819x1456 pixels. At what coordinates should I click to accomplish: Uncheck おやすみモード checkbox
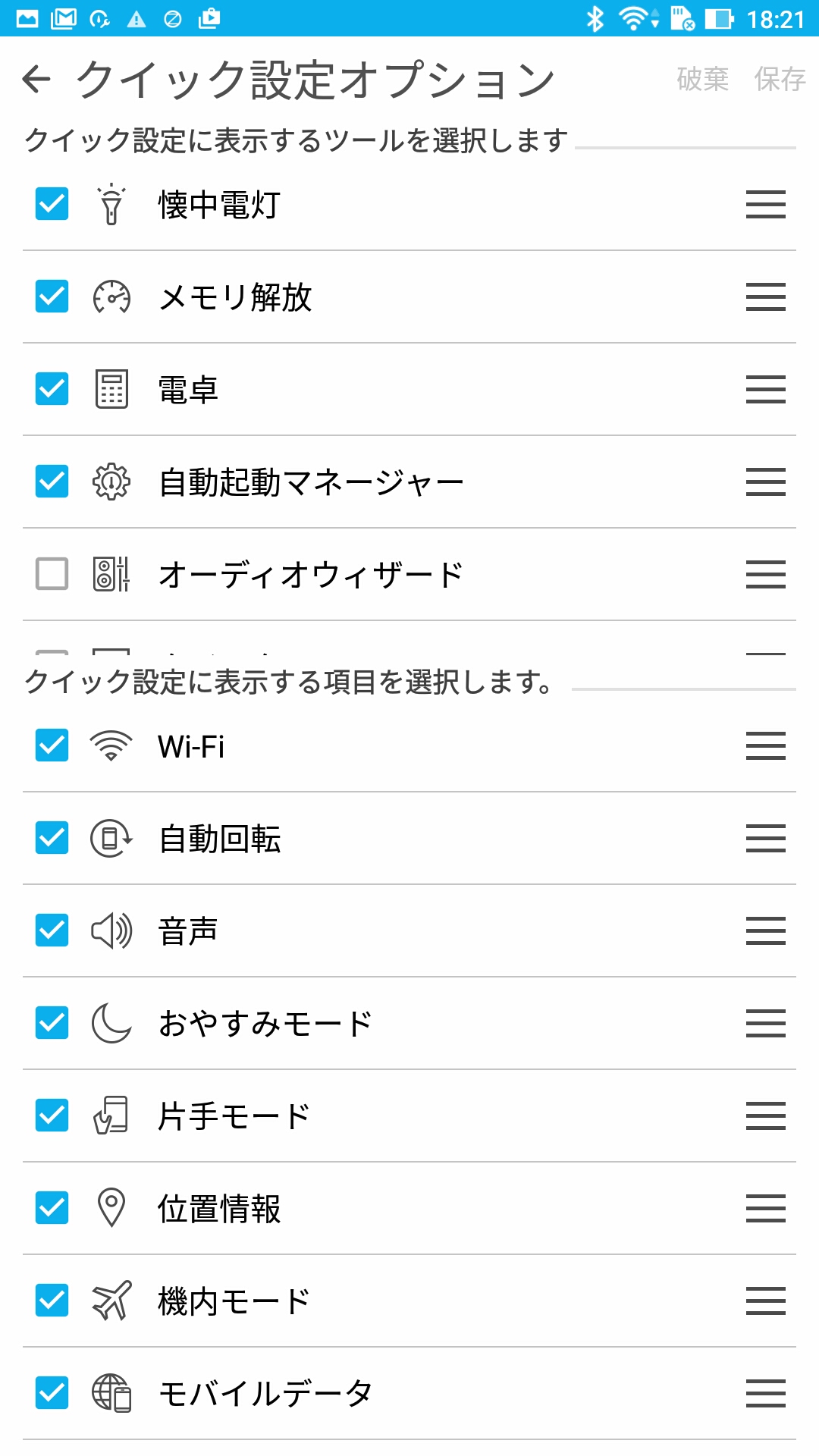(52, 1023)
